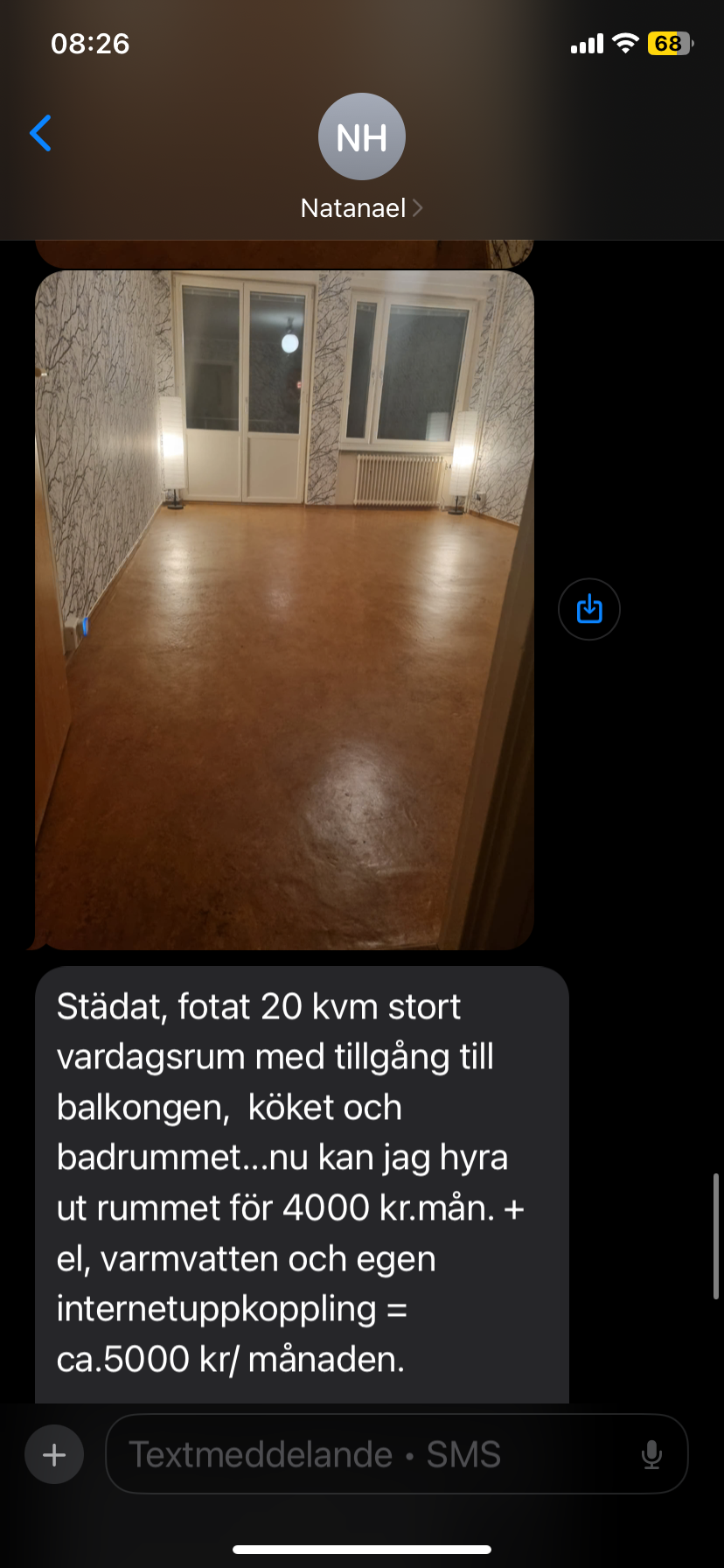Open the plus attachments menu

(x=54, y=1454)
